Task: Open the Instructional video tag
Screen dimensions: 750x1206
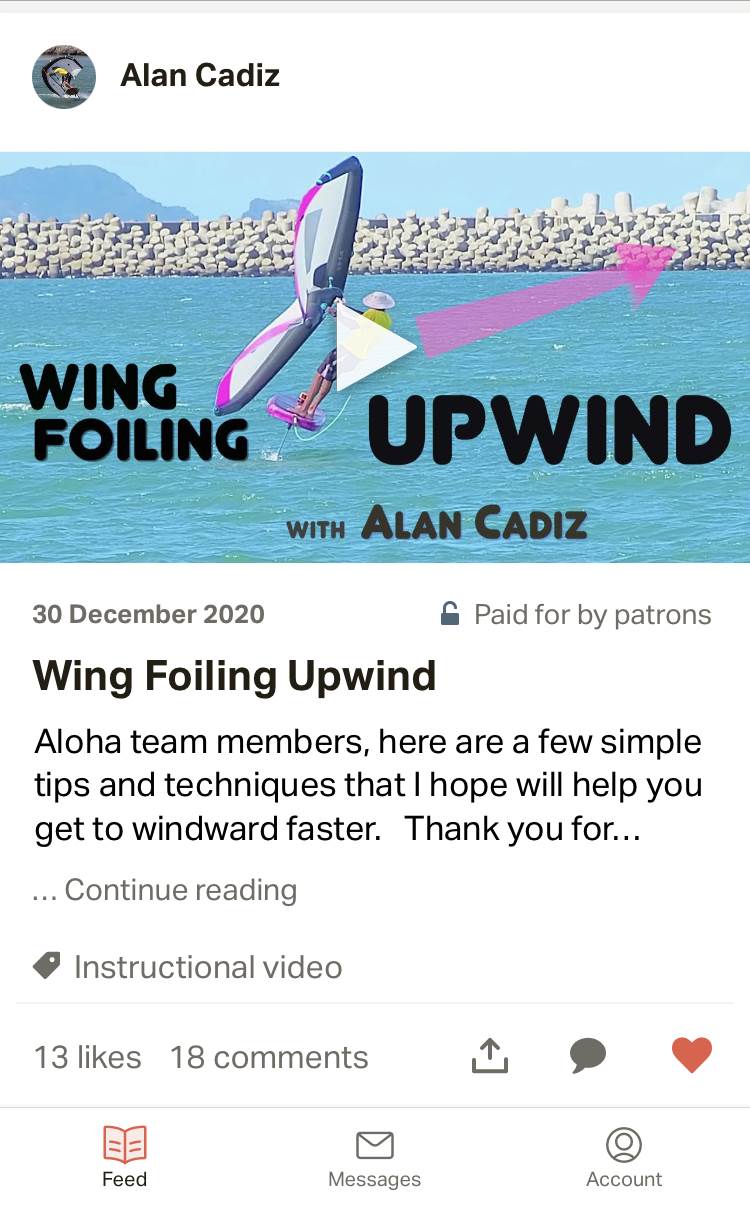Action: (x=207, y=967)
